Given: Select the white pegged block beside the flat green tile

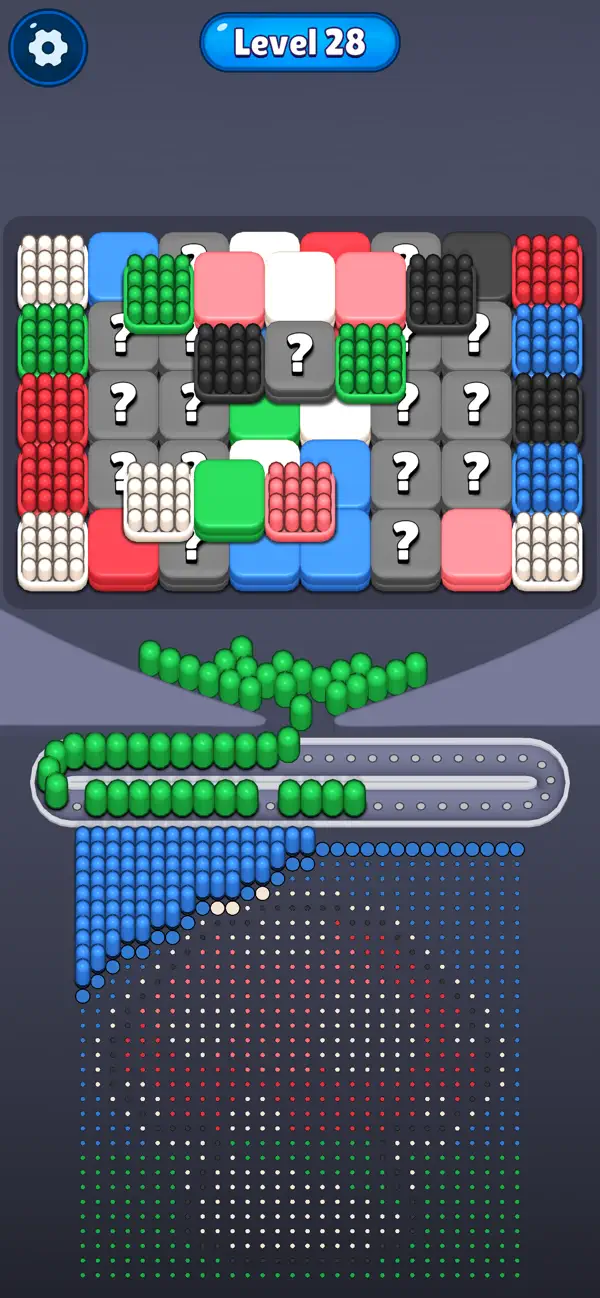Looking at the screenshot, I should click(159, 500).
